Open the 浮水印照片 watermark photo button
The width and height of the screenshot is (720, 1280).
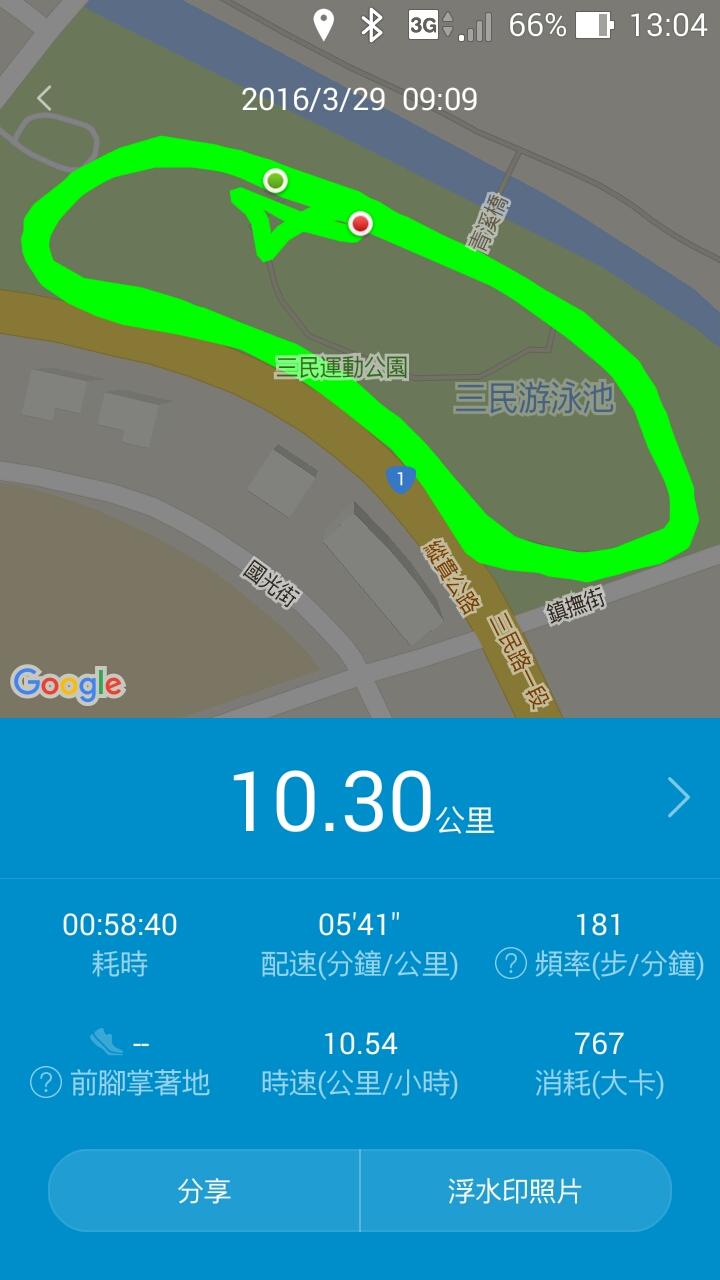[x=515, y=1191]
